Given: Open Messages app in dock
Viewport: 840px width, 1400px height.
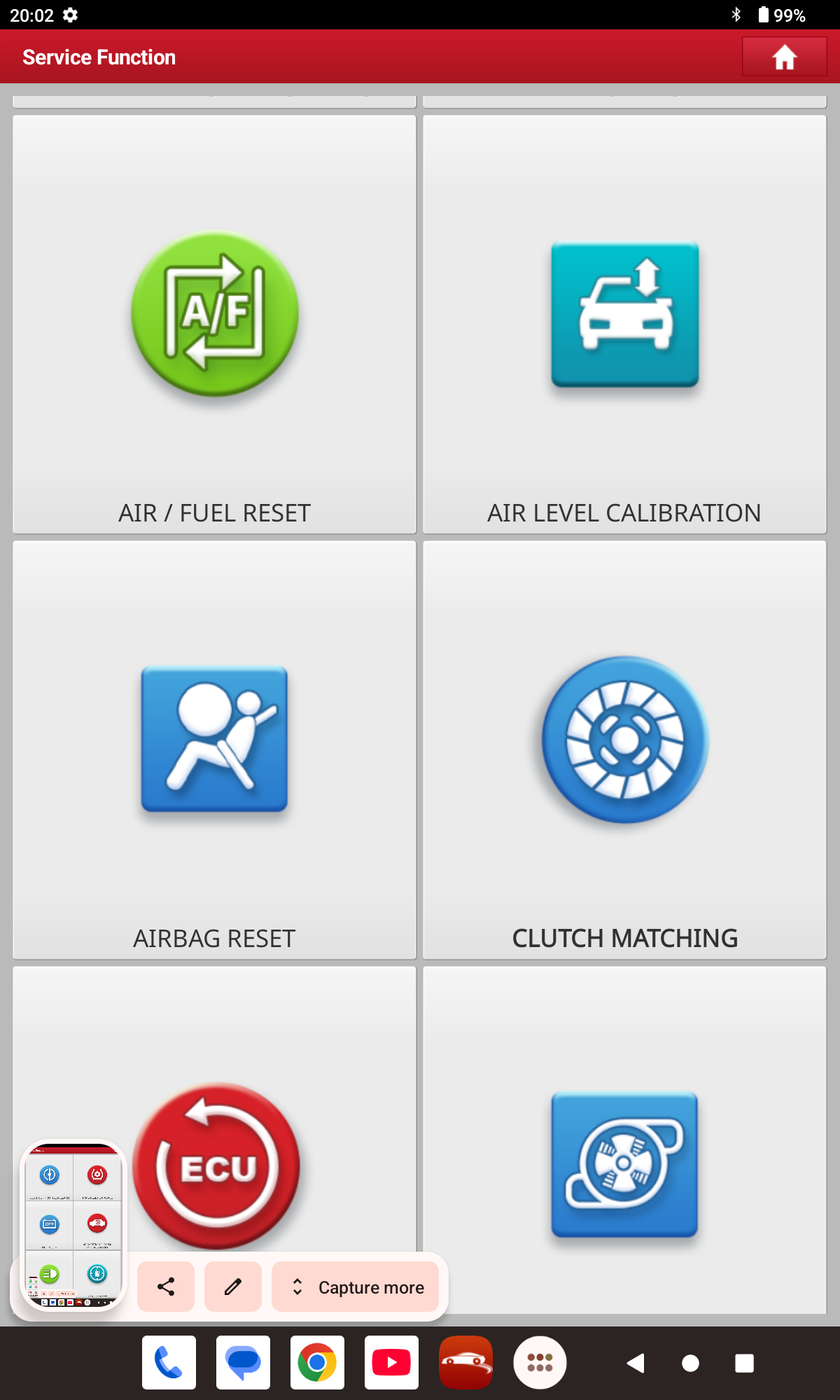Looking at the screenshot, I should click(x=243, y=1362).
